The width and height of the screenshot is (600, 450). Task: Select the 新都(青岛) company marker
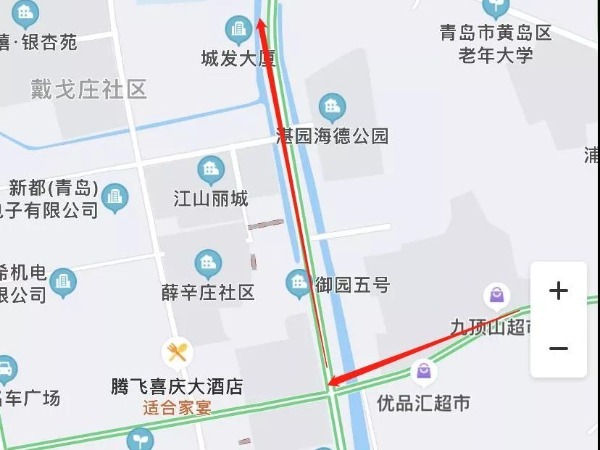pos(115,195)
